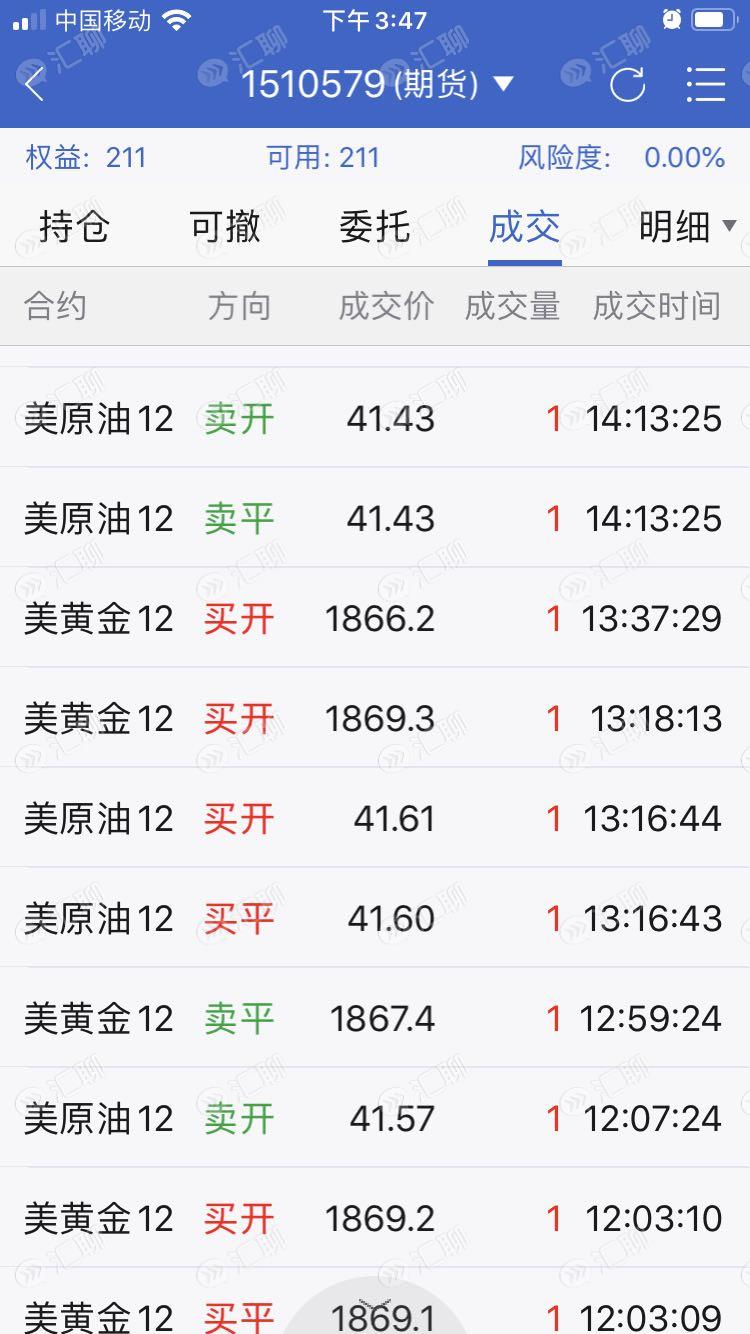Image resolution: width=750 pixels, height=1334 pixels.
Task: Open the list menu icon
Action: pyautogui.click(x=705, y=84)
